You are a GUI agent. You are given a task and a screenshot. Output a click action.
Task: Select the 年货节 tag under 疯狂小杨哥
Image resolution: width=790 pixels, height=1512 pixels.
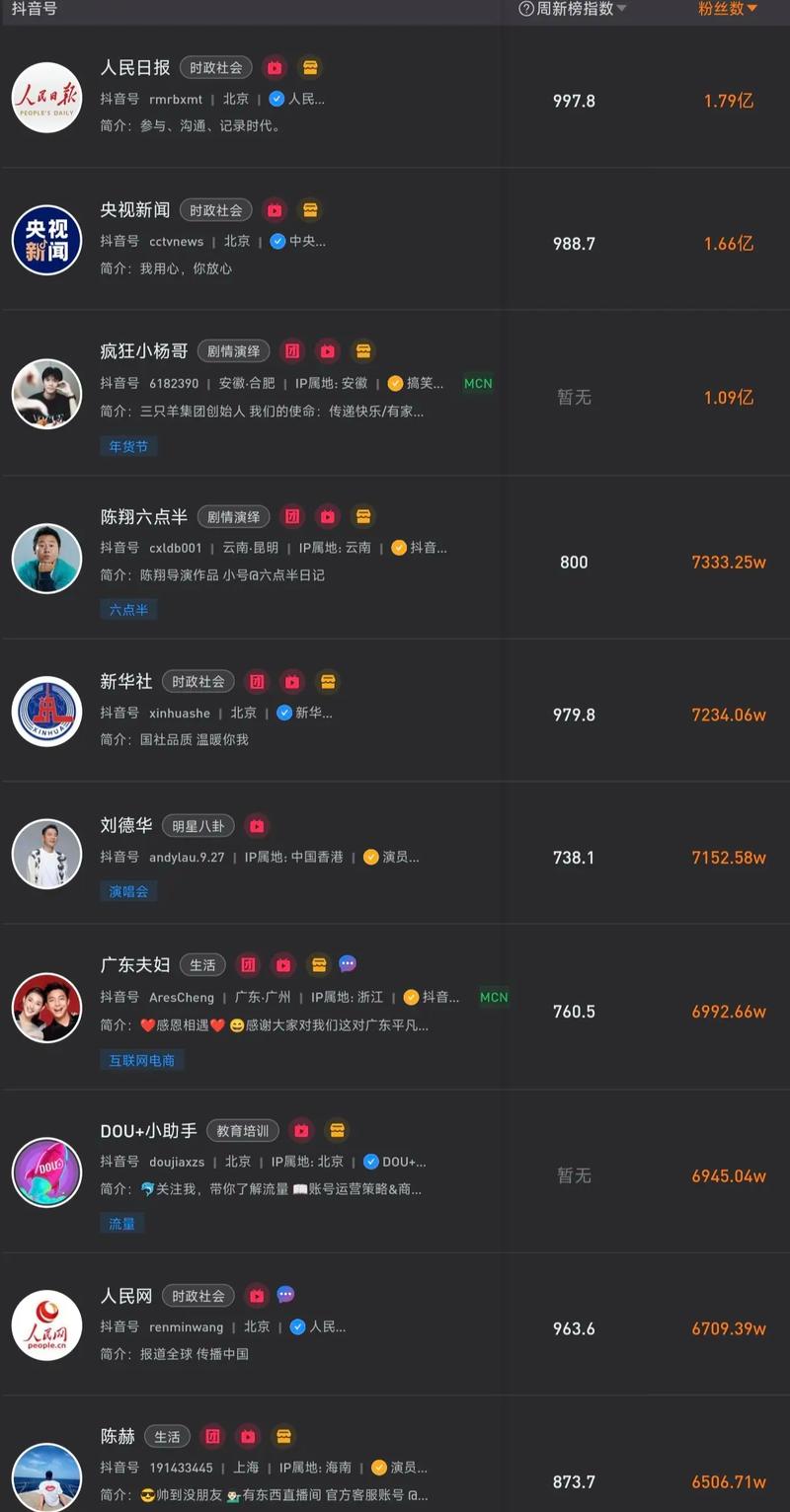[128, 447]
